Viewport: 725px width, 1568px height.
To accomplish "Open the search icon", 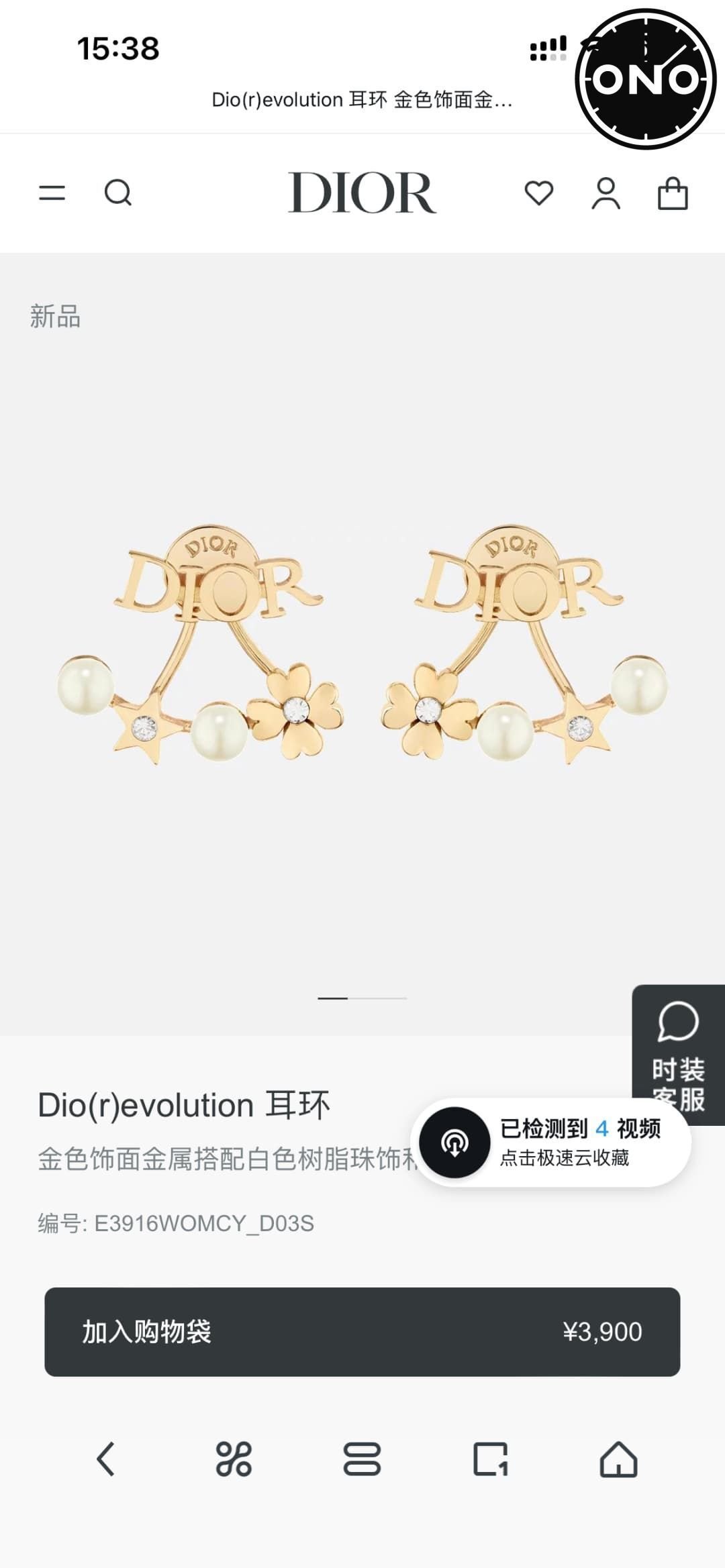I will tap(118, 193).
